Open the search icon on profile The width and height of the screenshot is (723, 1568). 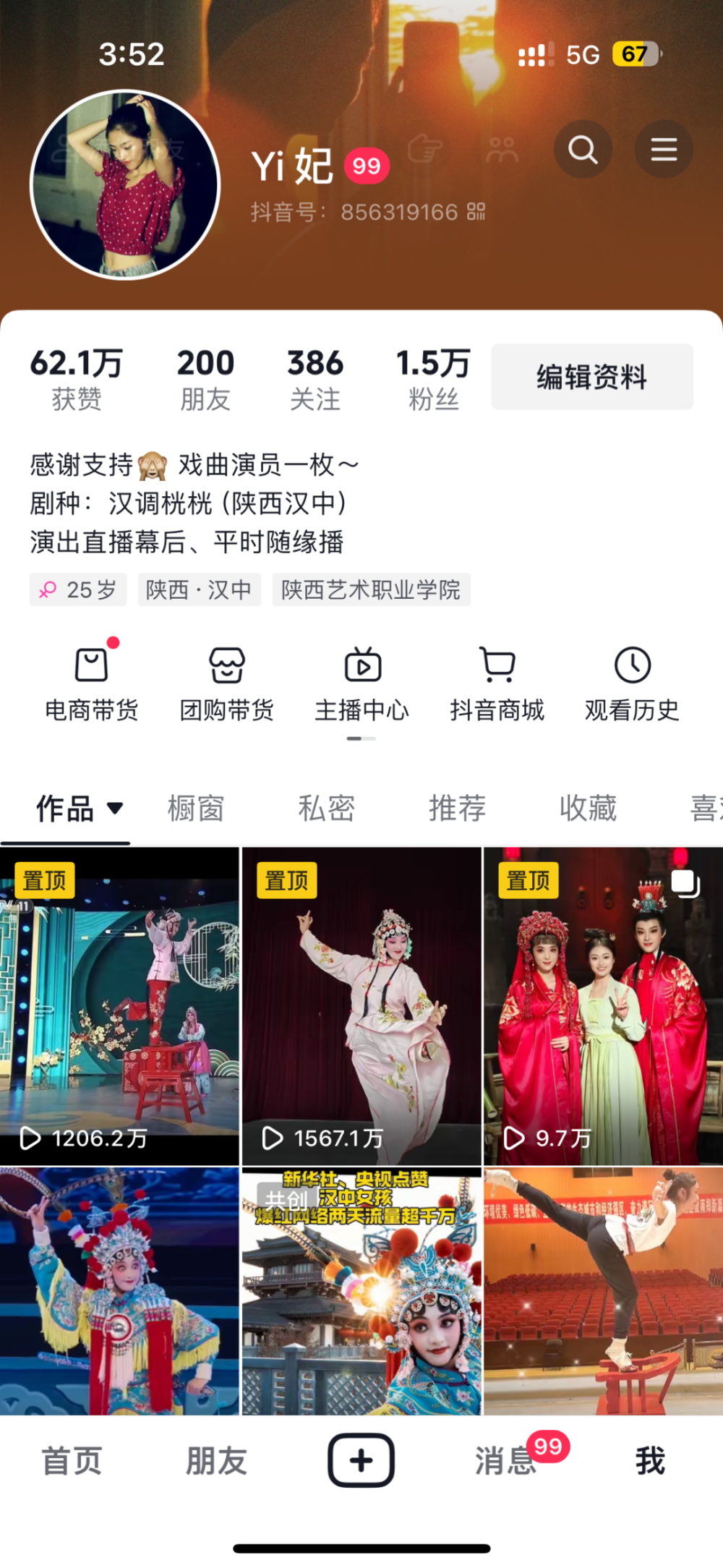coord(583,150)
